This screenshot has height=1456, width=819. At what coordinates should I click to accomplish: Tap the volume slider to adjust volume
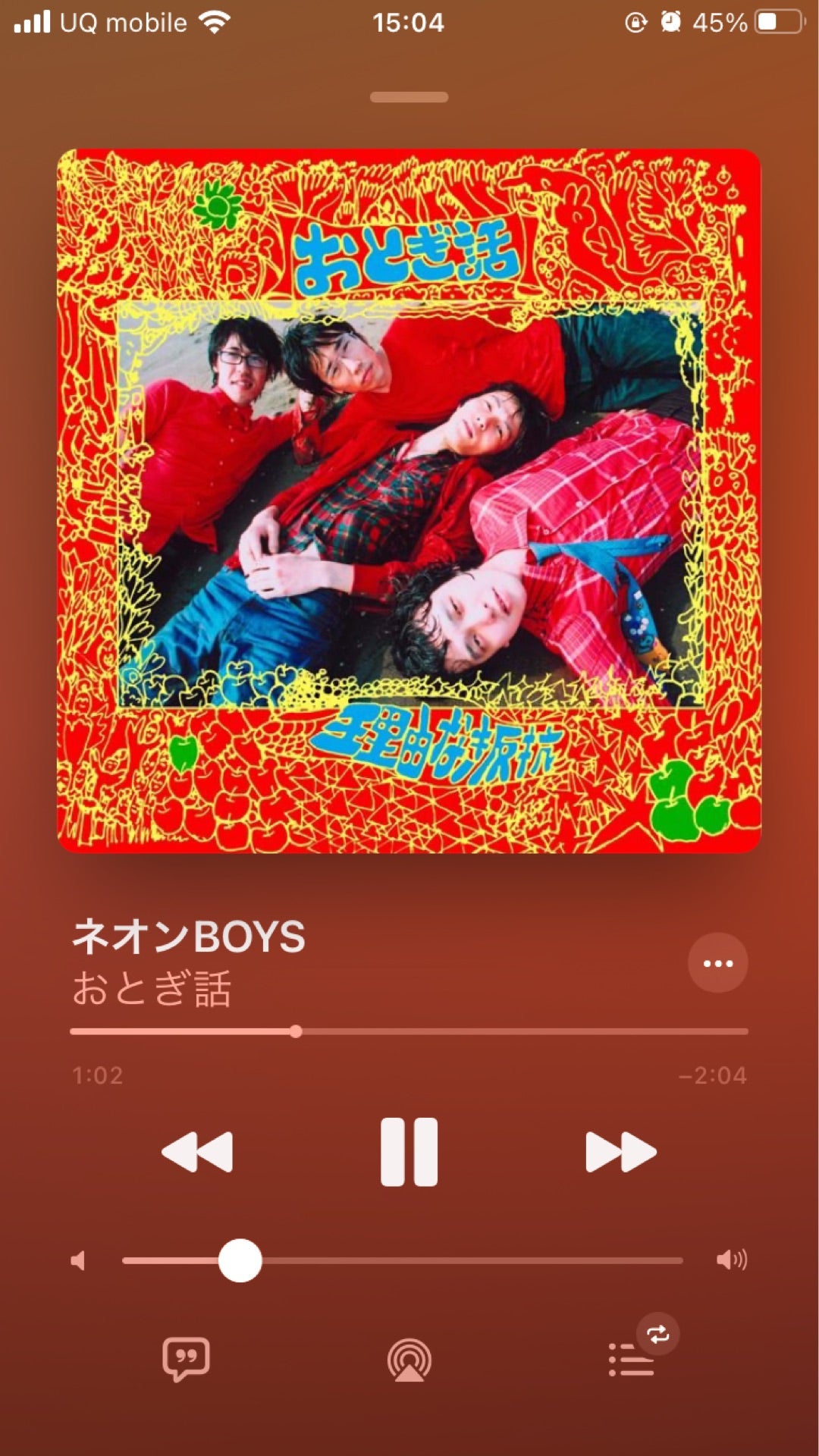[x=455, y=1260]
